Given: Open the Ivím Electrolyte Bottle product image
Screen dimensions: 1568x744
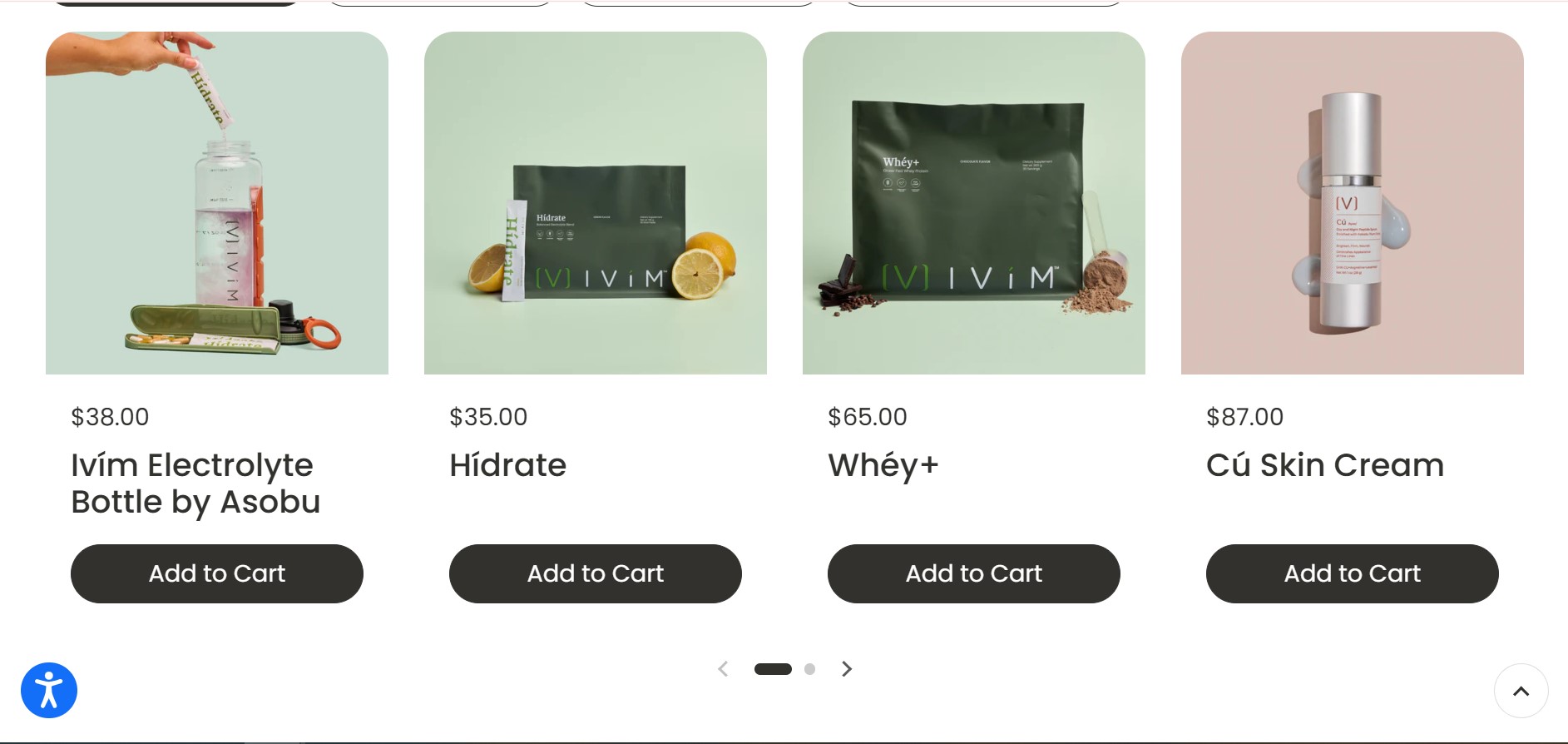Looking at the screenshot, I should [x=216, y=203].
